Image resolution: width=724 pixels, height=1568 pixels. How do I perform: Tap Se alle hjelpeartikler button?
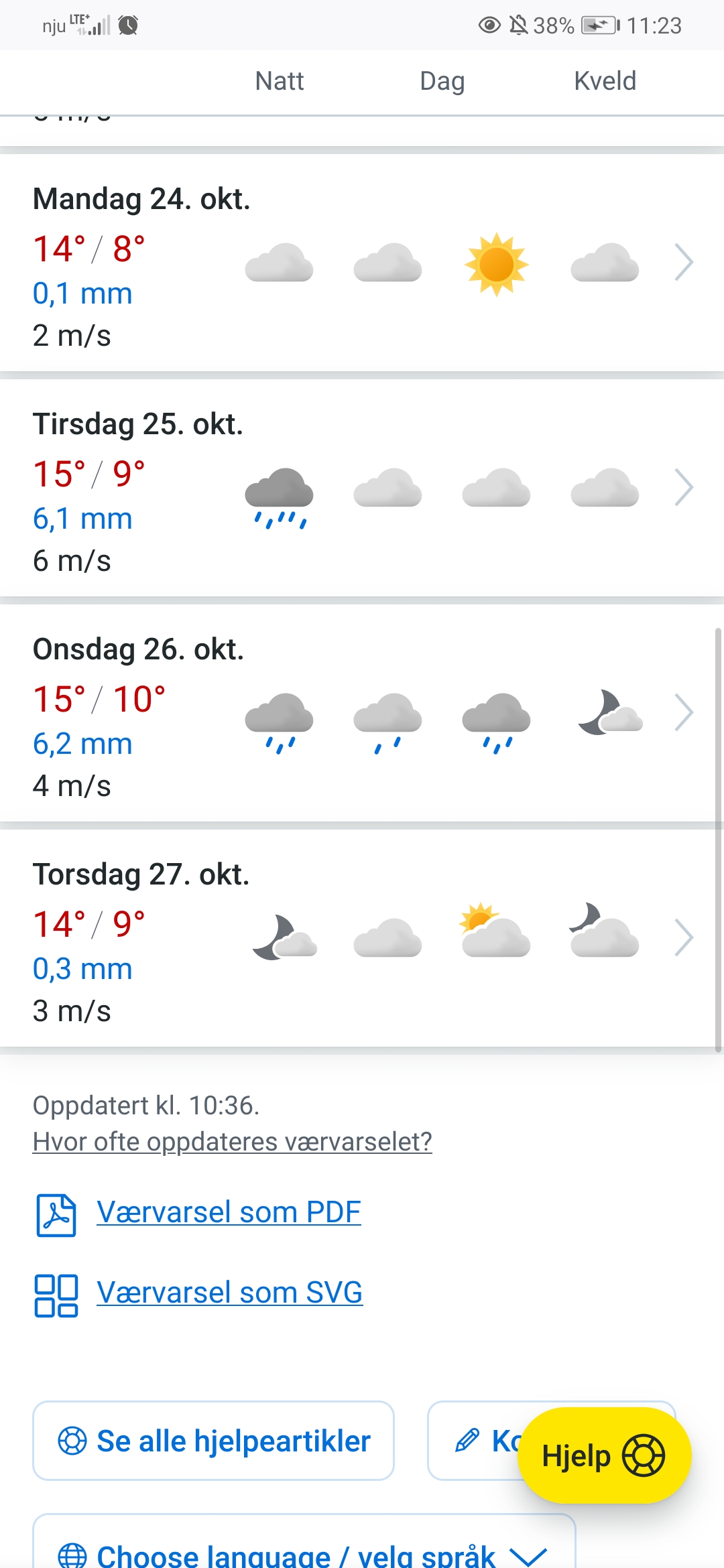[x=213, y=1441]
